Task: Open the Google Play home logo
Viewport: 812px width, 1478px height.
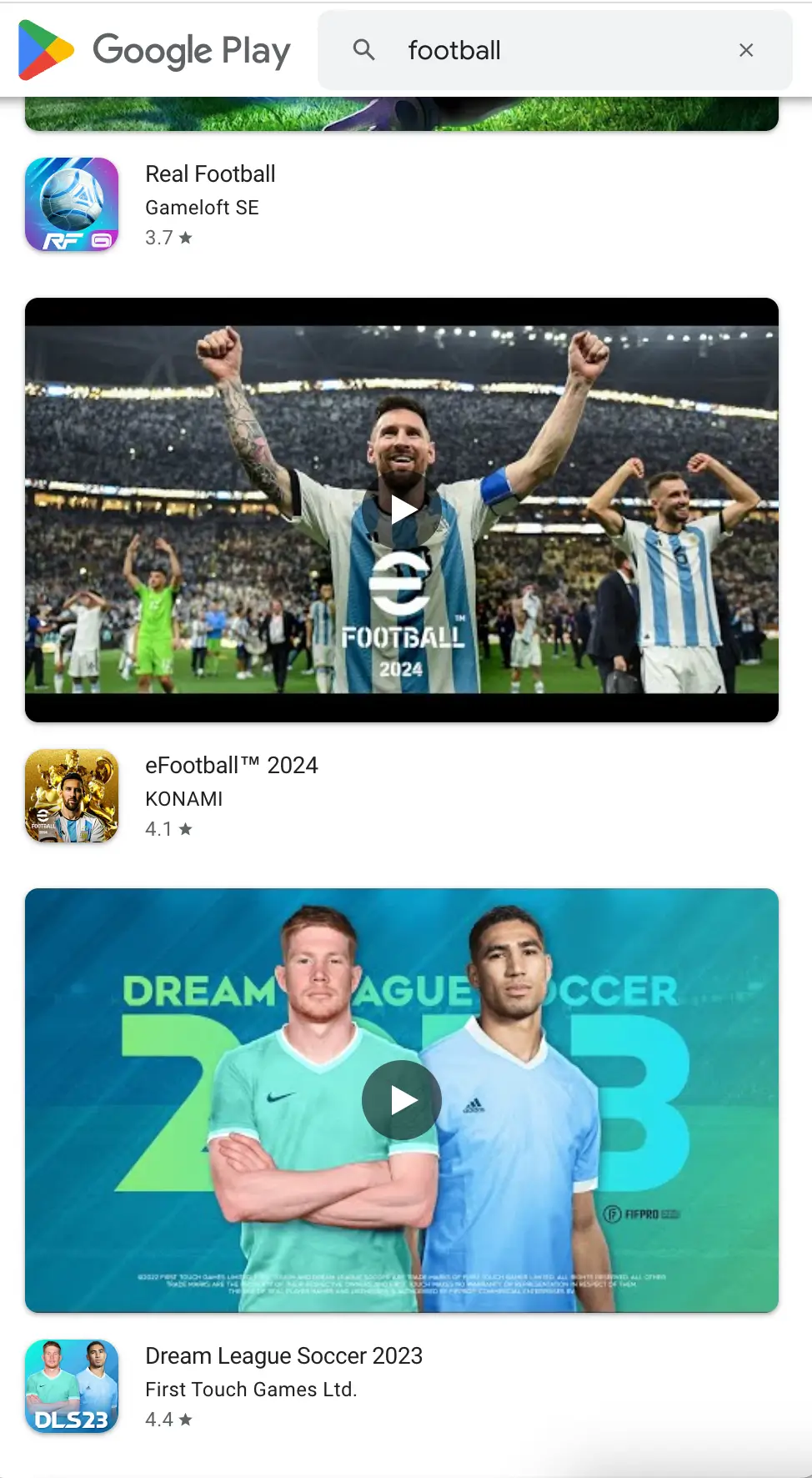Action: point(154,50)
